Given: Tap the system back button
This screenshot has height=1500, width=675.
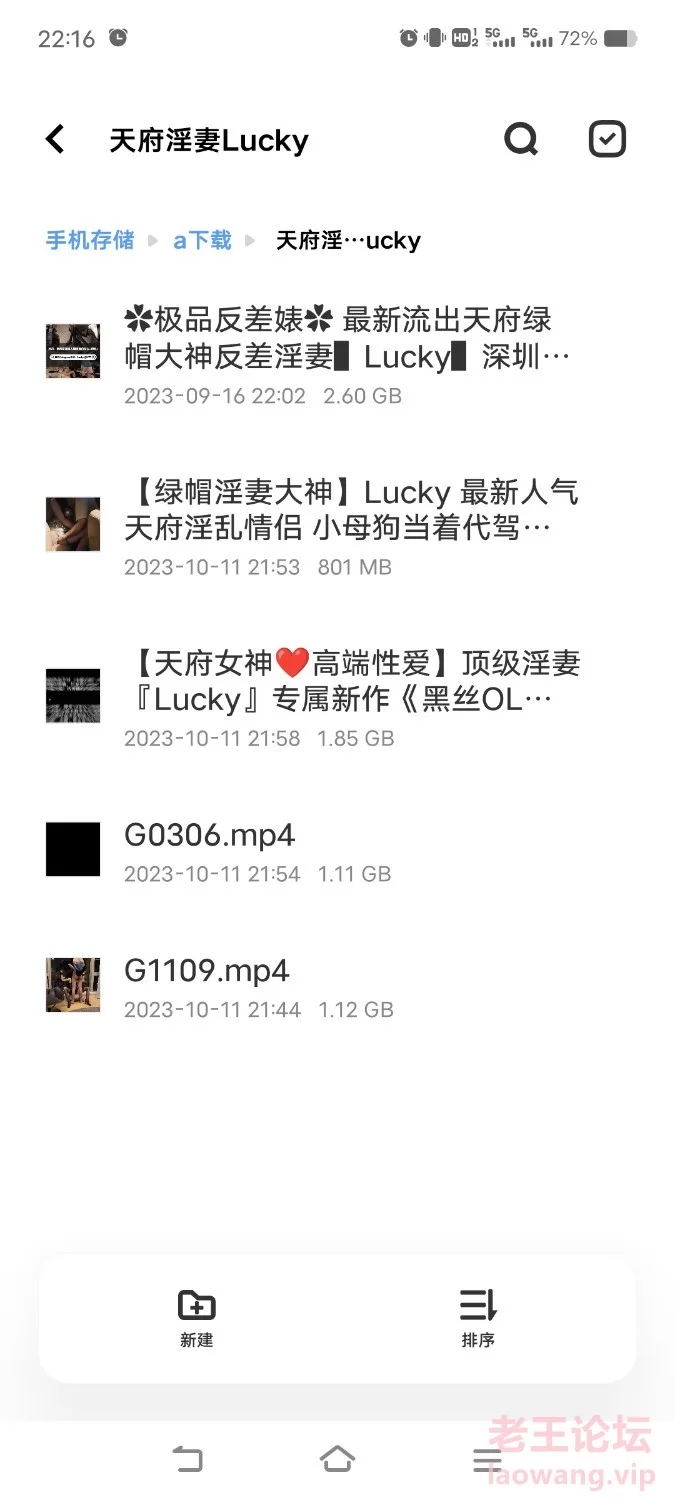Looking at the screenshot, I should (x=188, y=1460).
